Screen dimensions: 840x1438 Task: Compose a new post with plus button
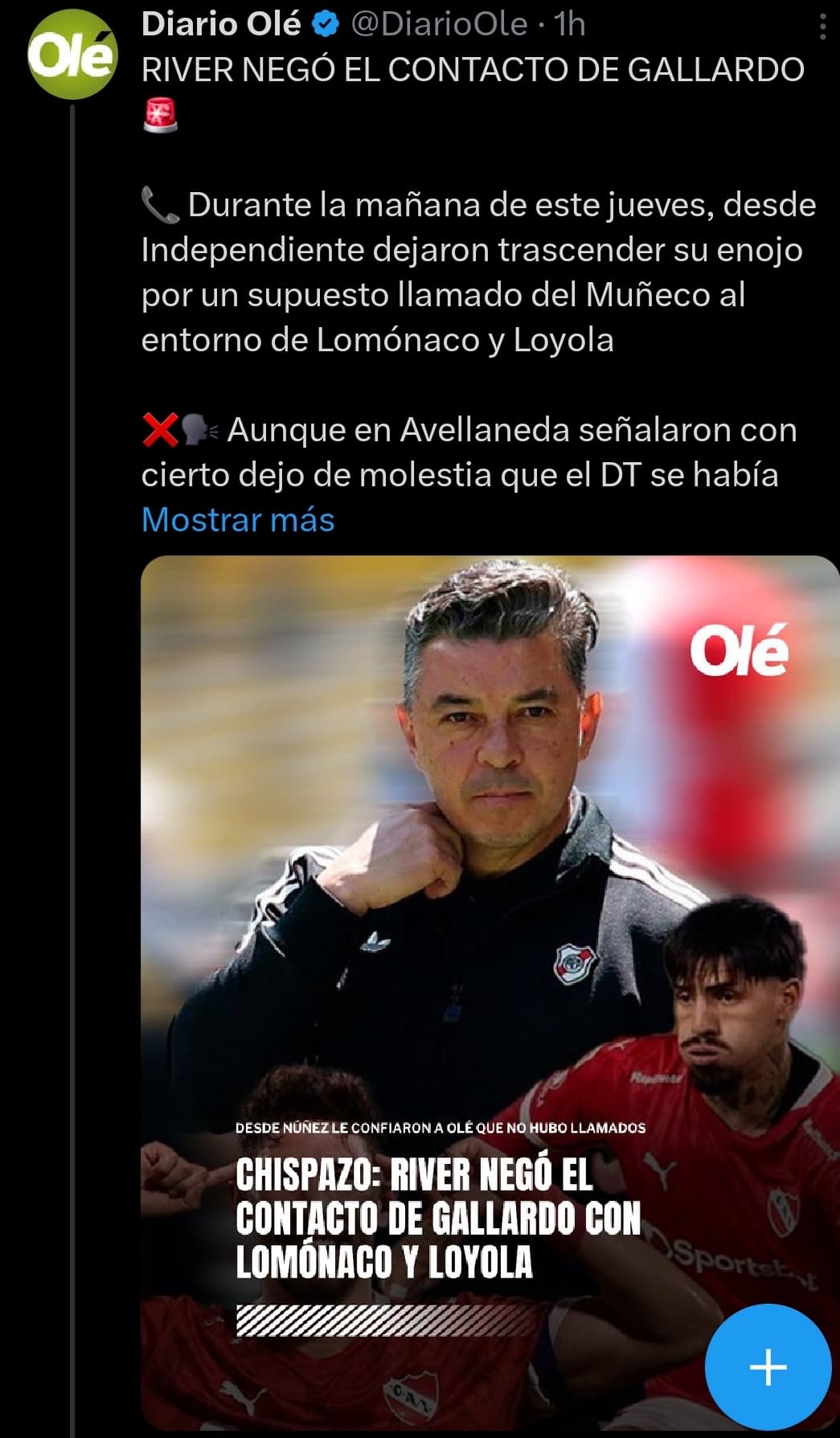tap(768, 1366)
